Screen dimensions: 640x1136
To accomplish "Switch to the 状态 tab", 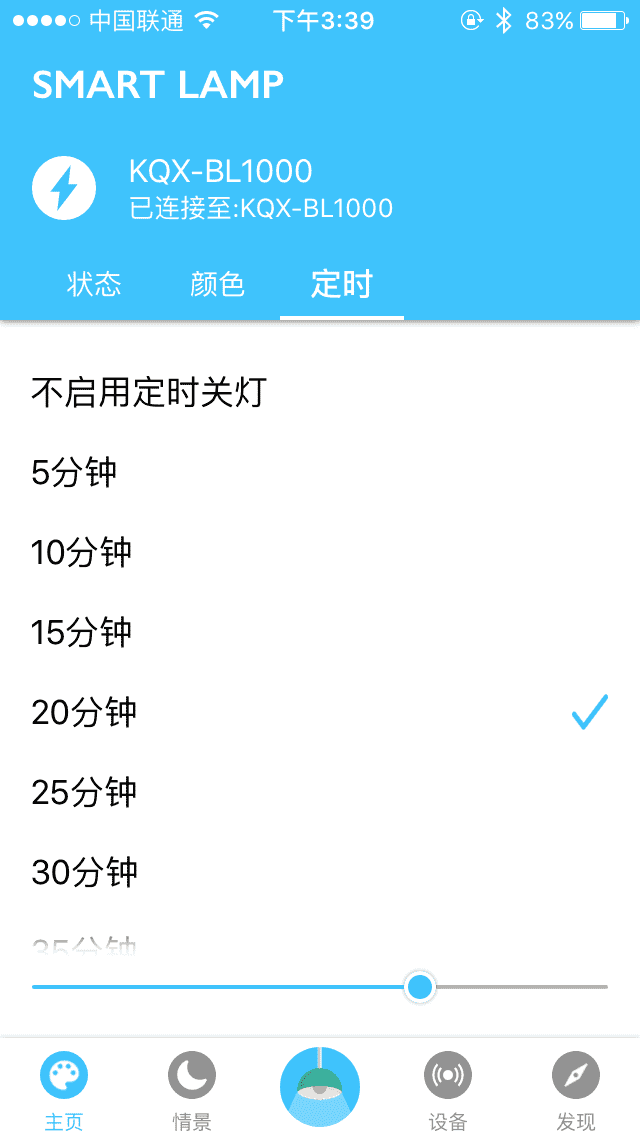I will coord(94,285).
